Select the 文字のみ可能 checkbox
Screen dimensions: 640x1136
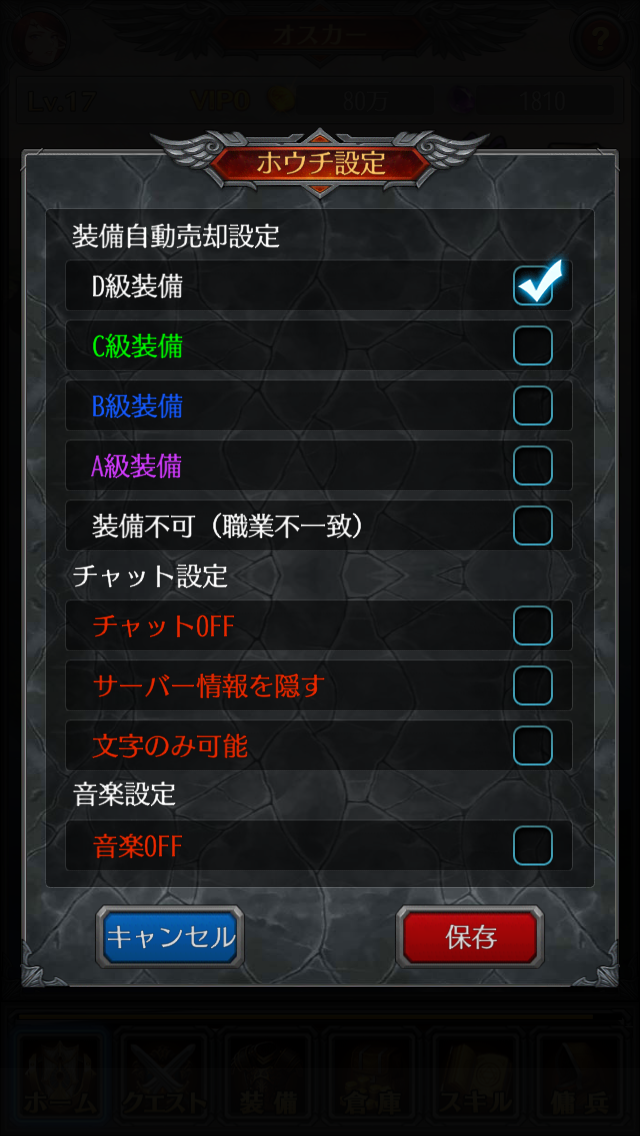(533, 745)
